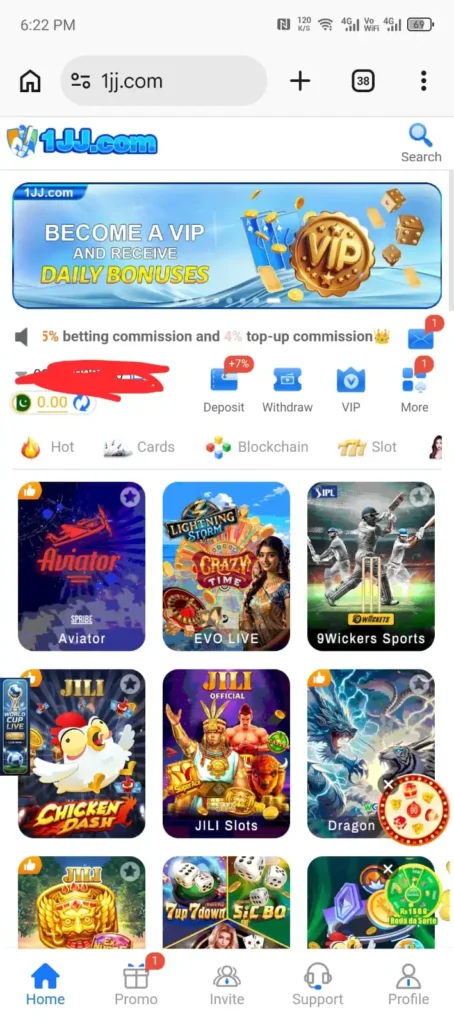Screen dimensions: 454x1024
Task: Open the mail inbox envelope
Action: [x=421, y=338]
